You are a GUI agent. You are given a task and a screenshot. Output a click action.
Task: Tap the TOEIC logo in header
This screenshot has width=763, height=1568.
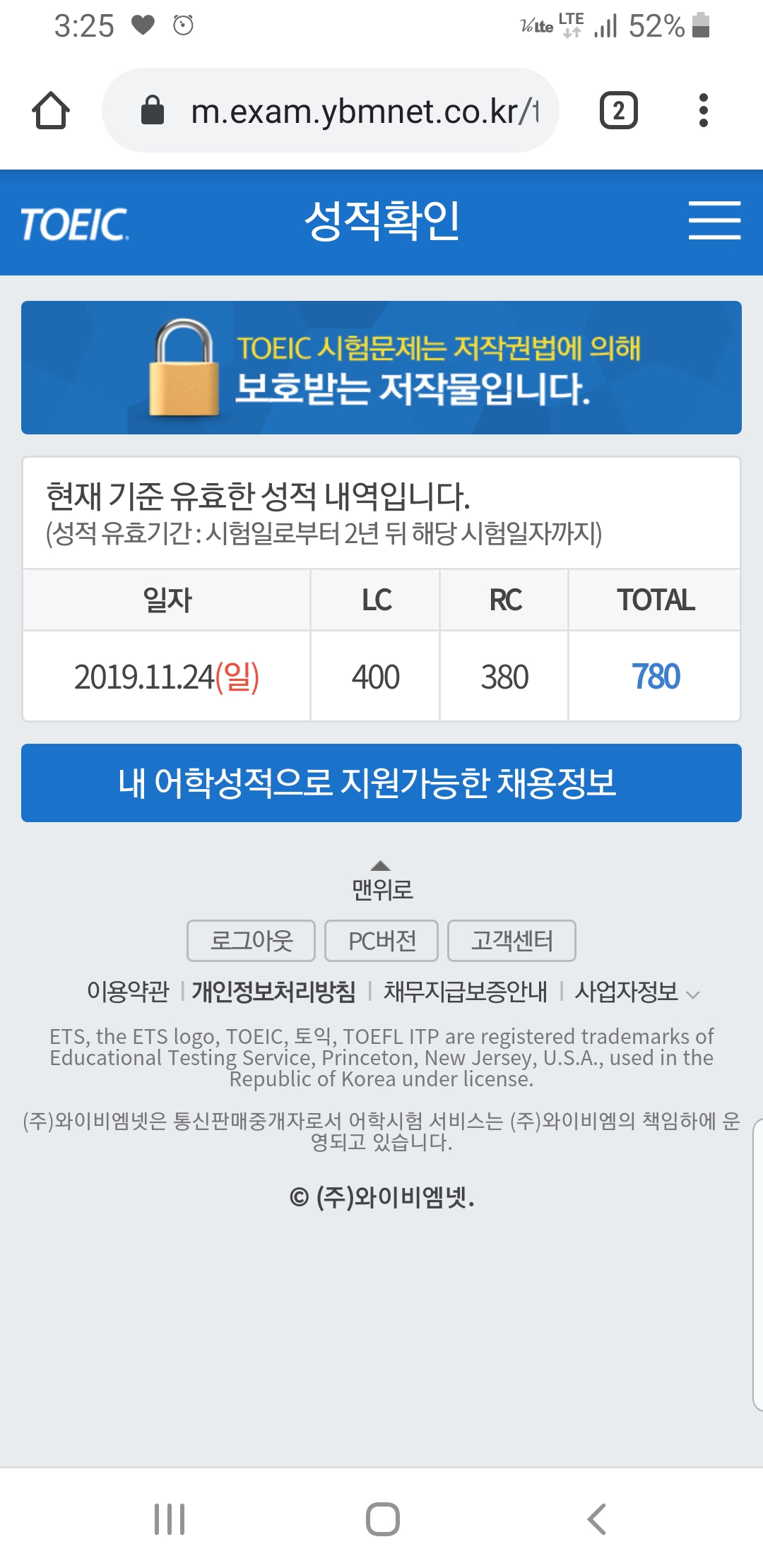click(74, 224)
